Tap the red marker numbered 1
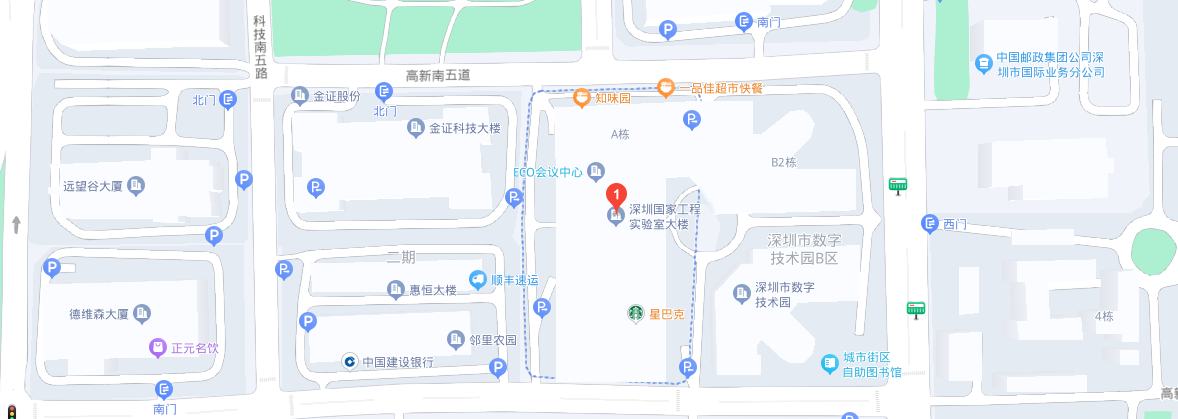This screenshot has height=419, width=1178. (x=618, y=194)
